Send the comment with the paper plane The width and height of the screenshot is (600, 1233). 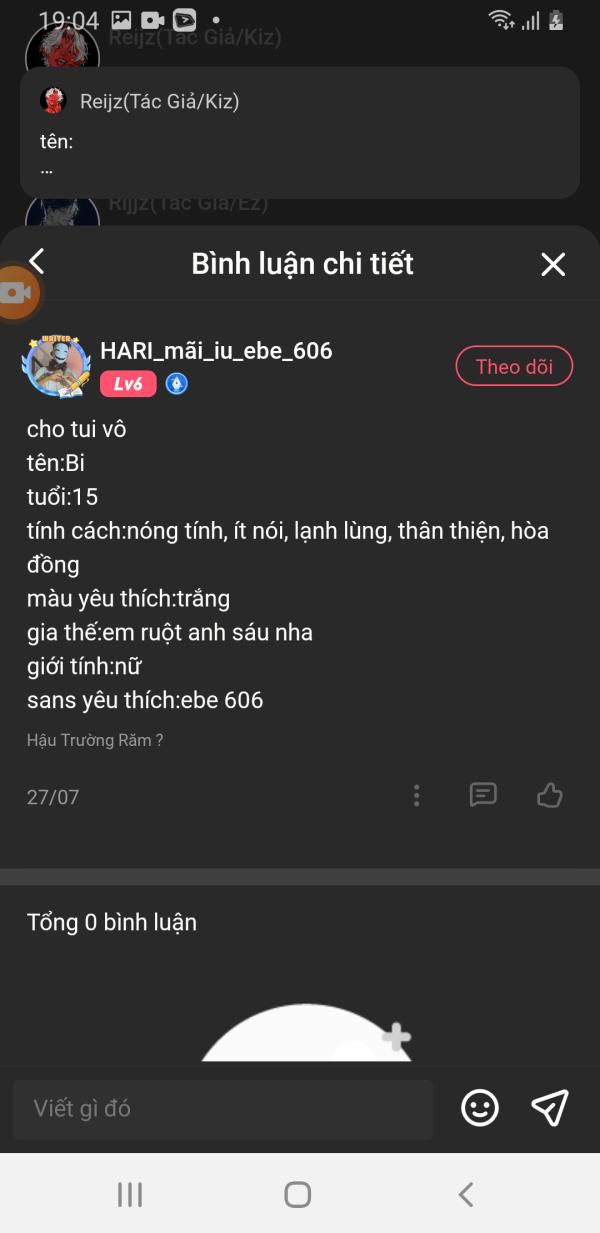(550, 1107)
